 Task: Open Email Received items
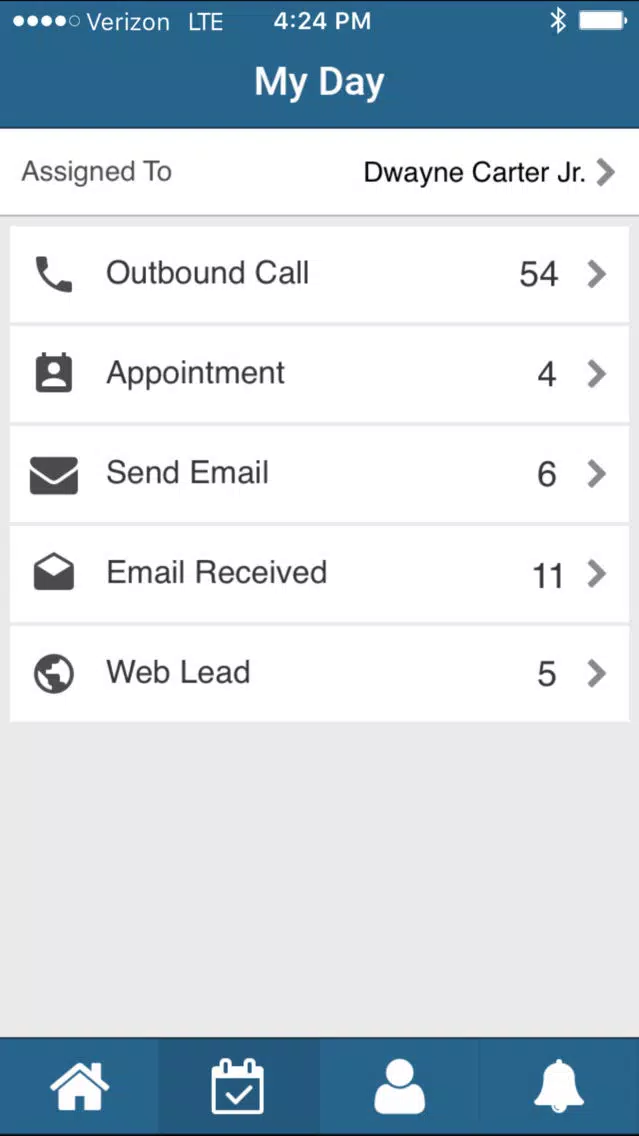pos(320,574)
